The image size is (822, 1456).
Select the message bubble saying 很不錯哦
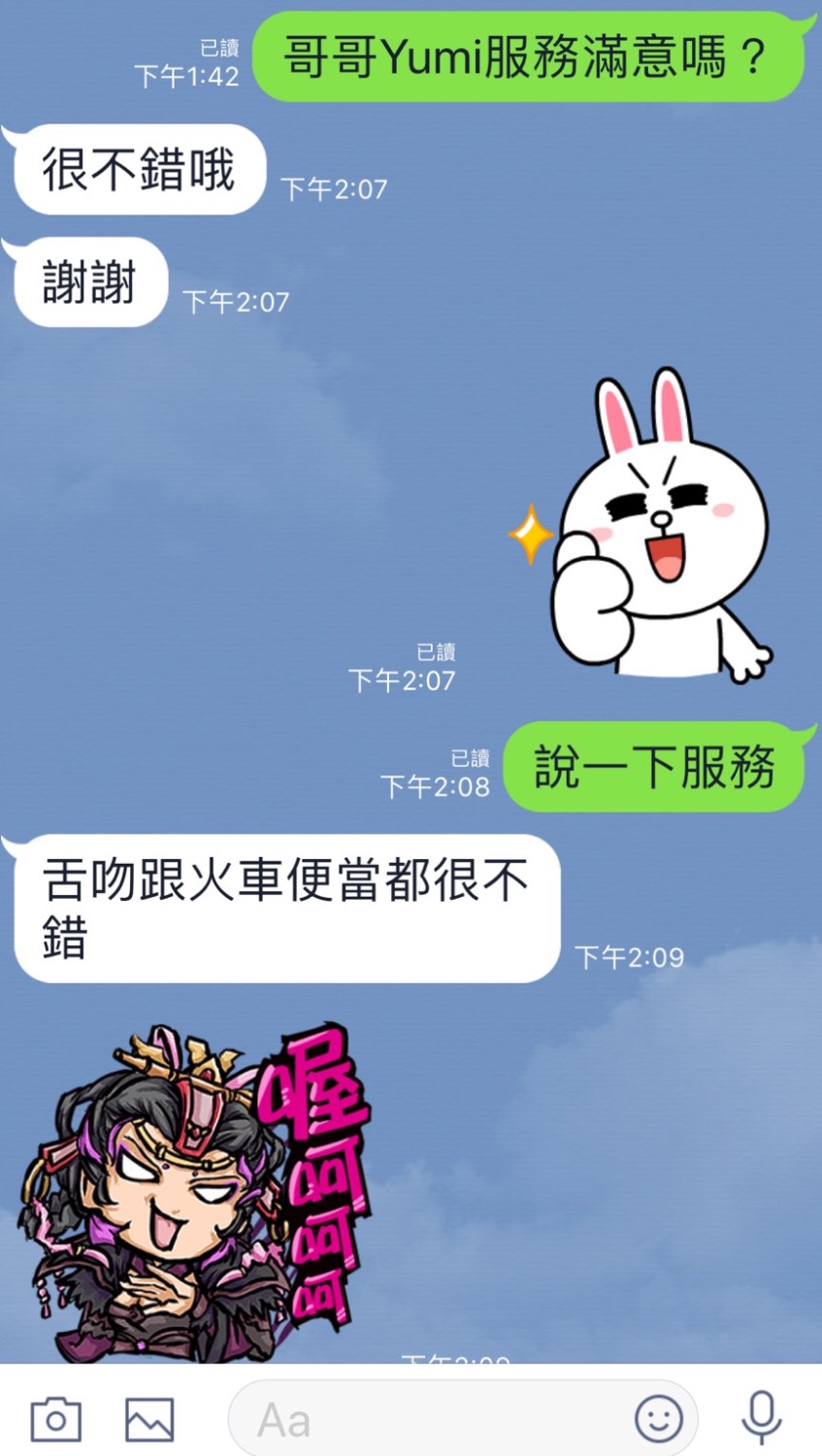pyautogui.click(x=136, y=167)
